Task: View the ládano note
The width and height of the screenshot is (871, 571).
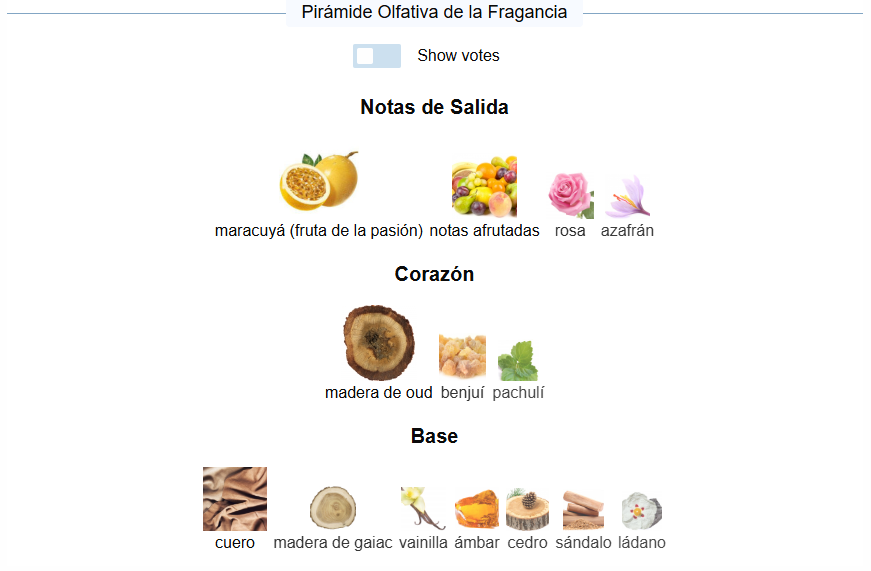Action: [x=641, y=510]
